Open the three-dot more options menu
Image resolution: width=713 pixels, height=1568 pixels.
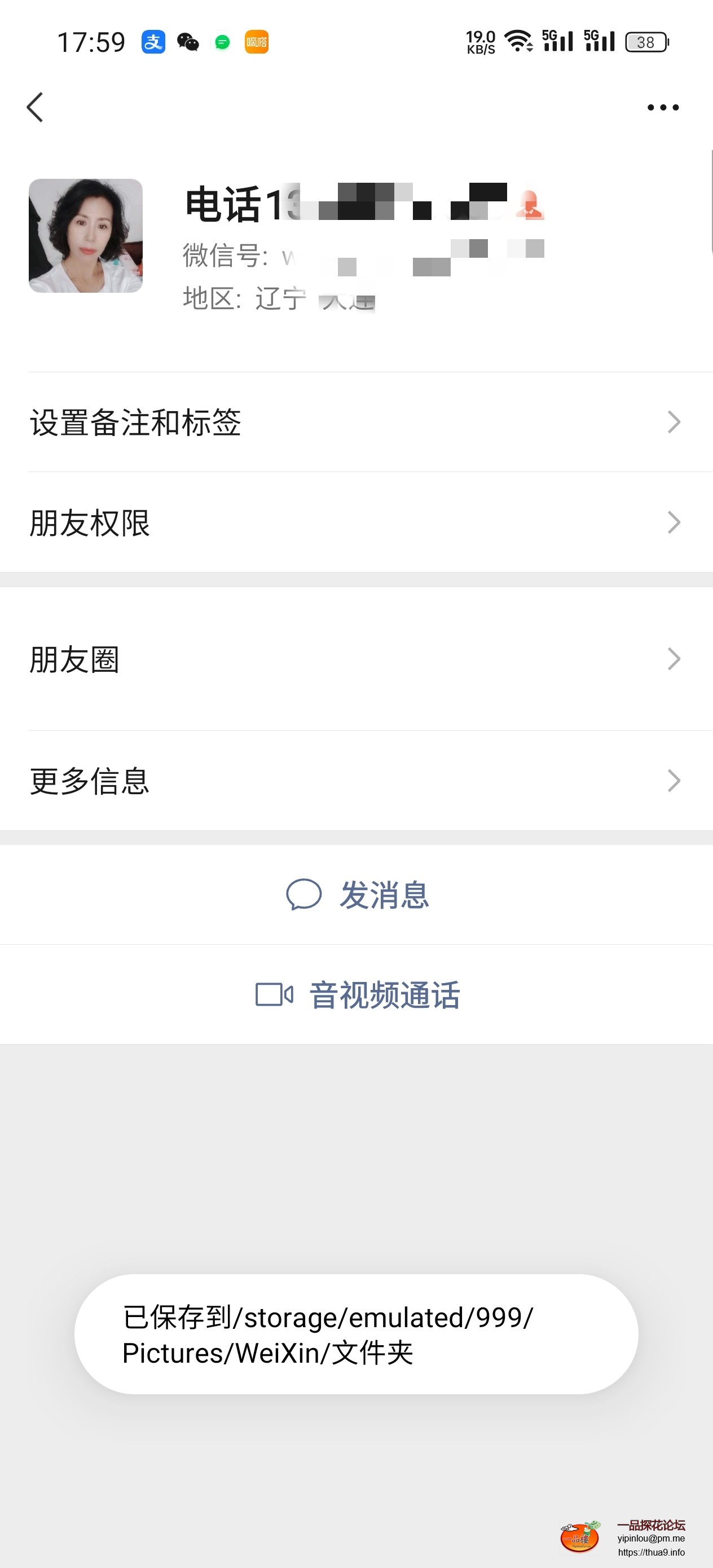662,108
